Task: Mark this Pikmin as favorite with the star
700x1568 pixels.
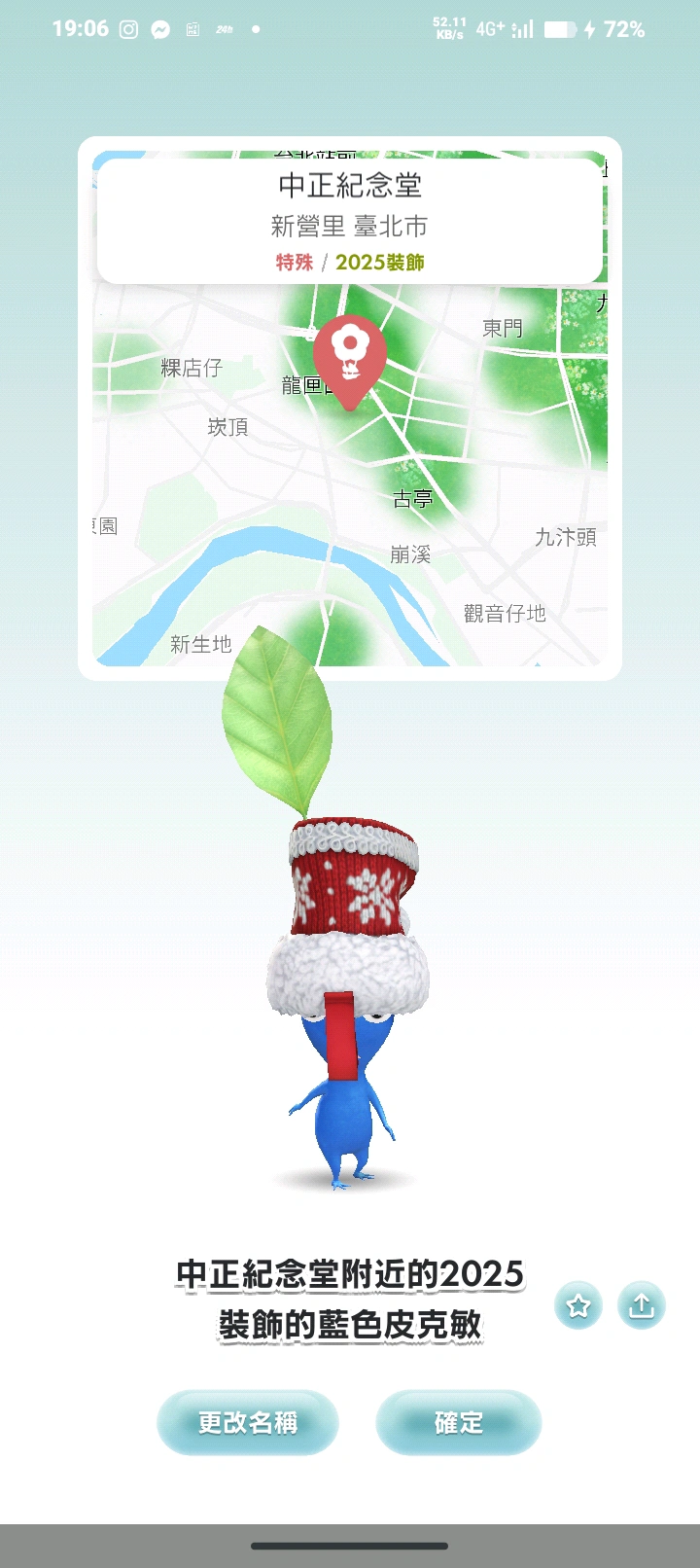Action: tap(578, 1305)
